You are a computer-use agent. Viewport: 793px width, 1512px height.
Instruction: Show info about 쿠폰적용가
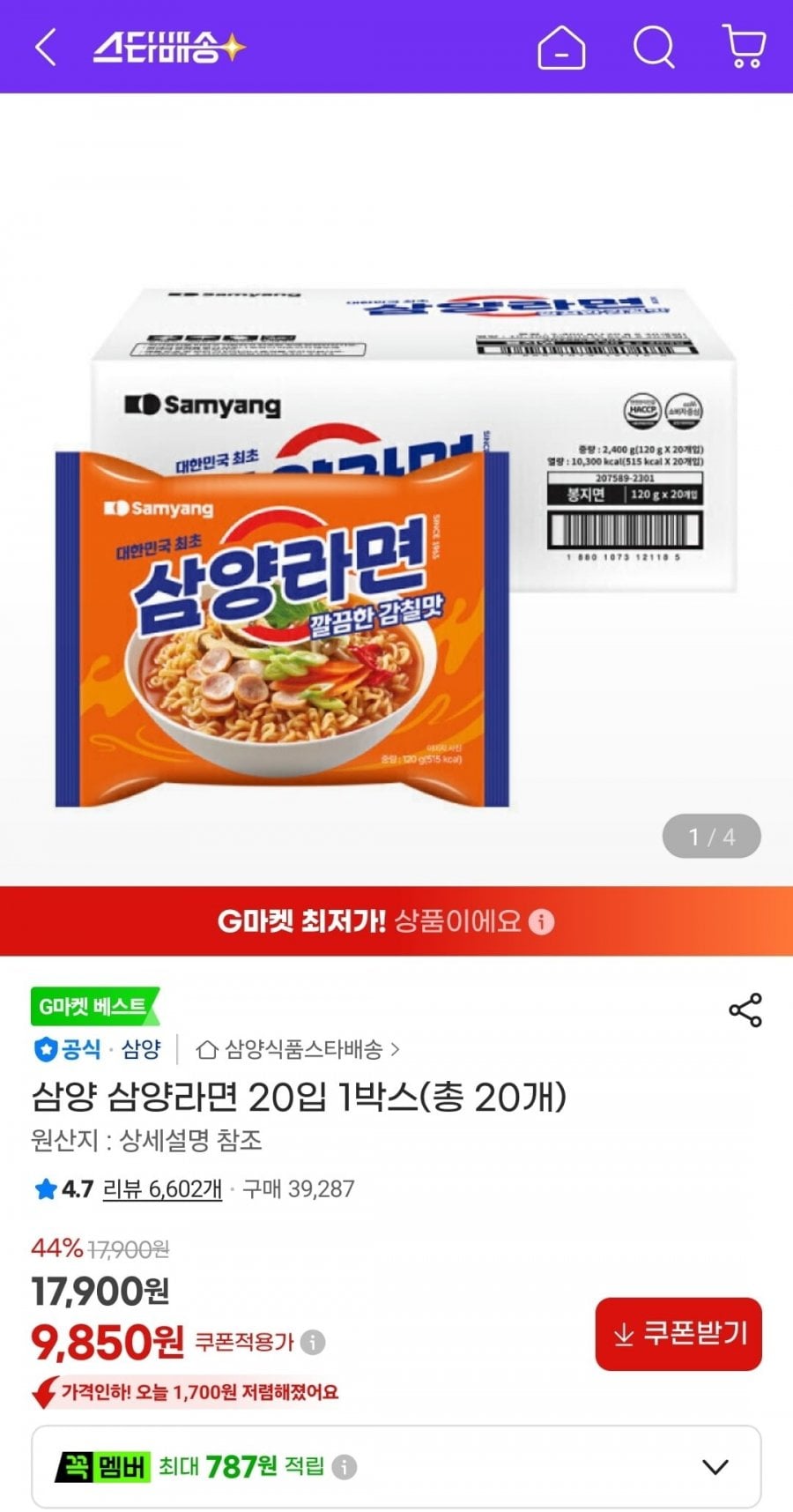(x=313, y=1343)
